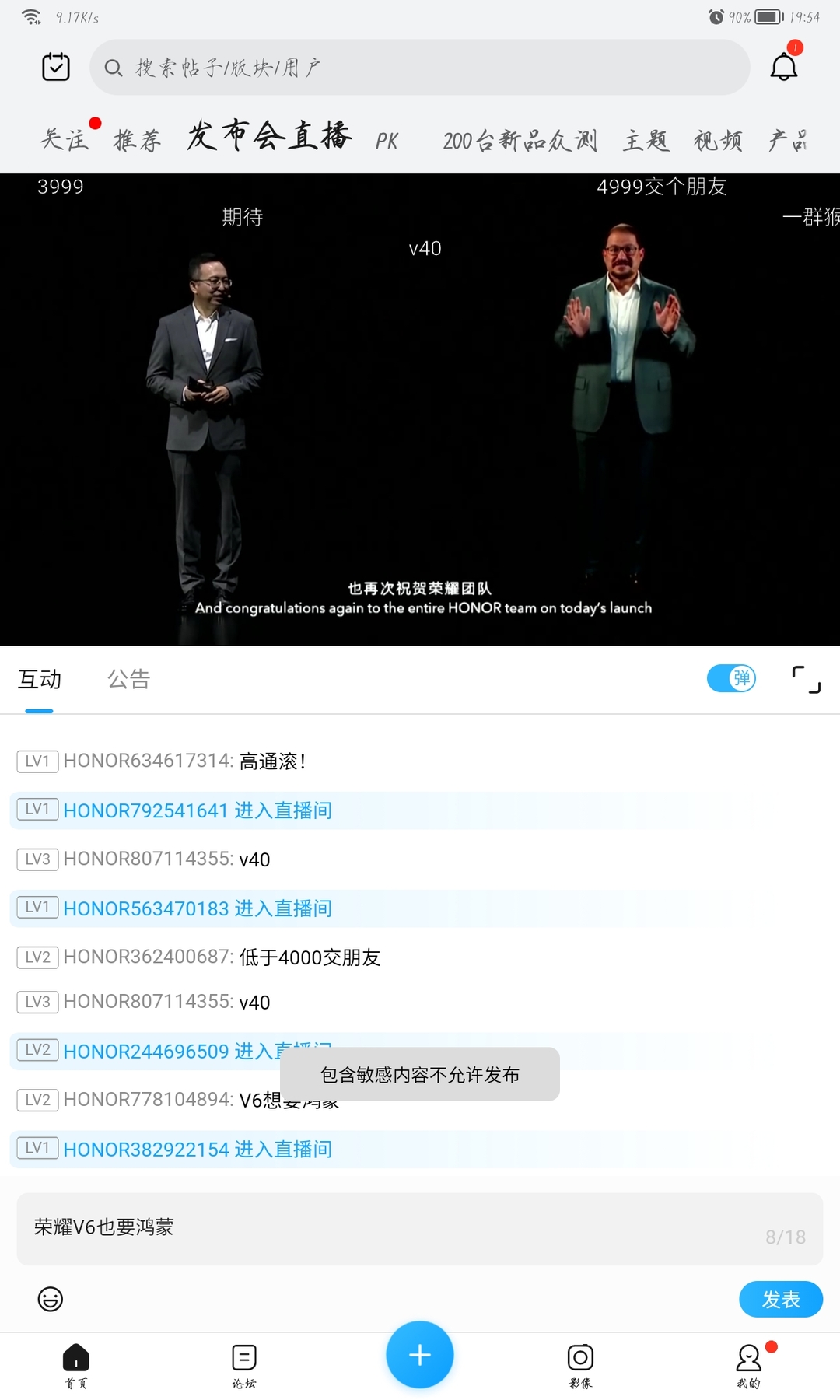This screenshot has width=840, height=1400.
Task: Open the notifications bell
Action: click(x=784, y=67)
